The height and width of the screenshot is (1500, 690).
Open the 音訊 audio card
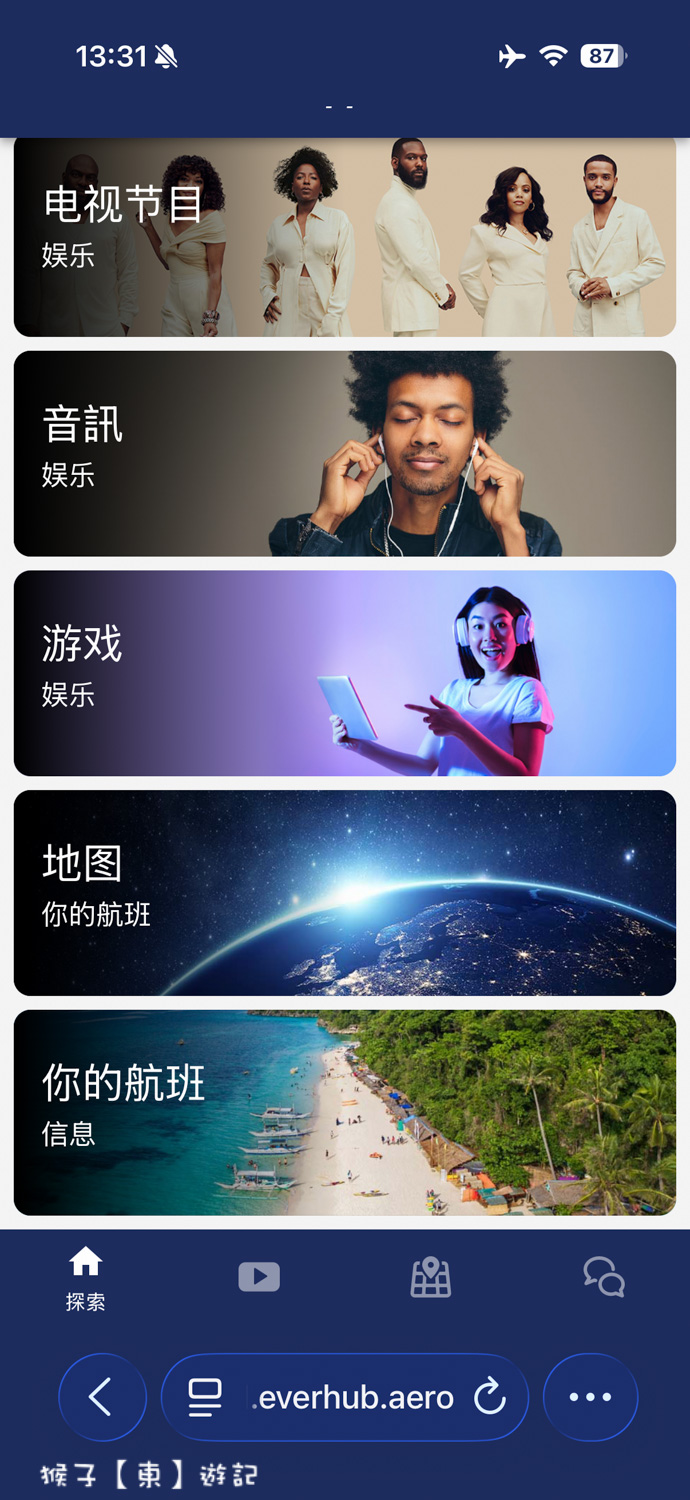[x=344, y=453]
